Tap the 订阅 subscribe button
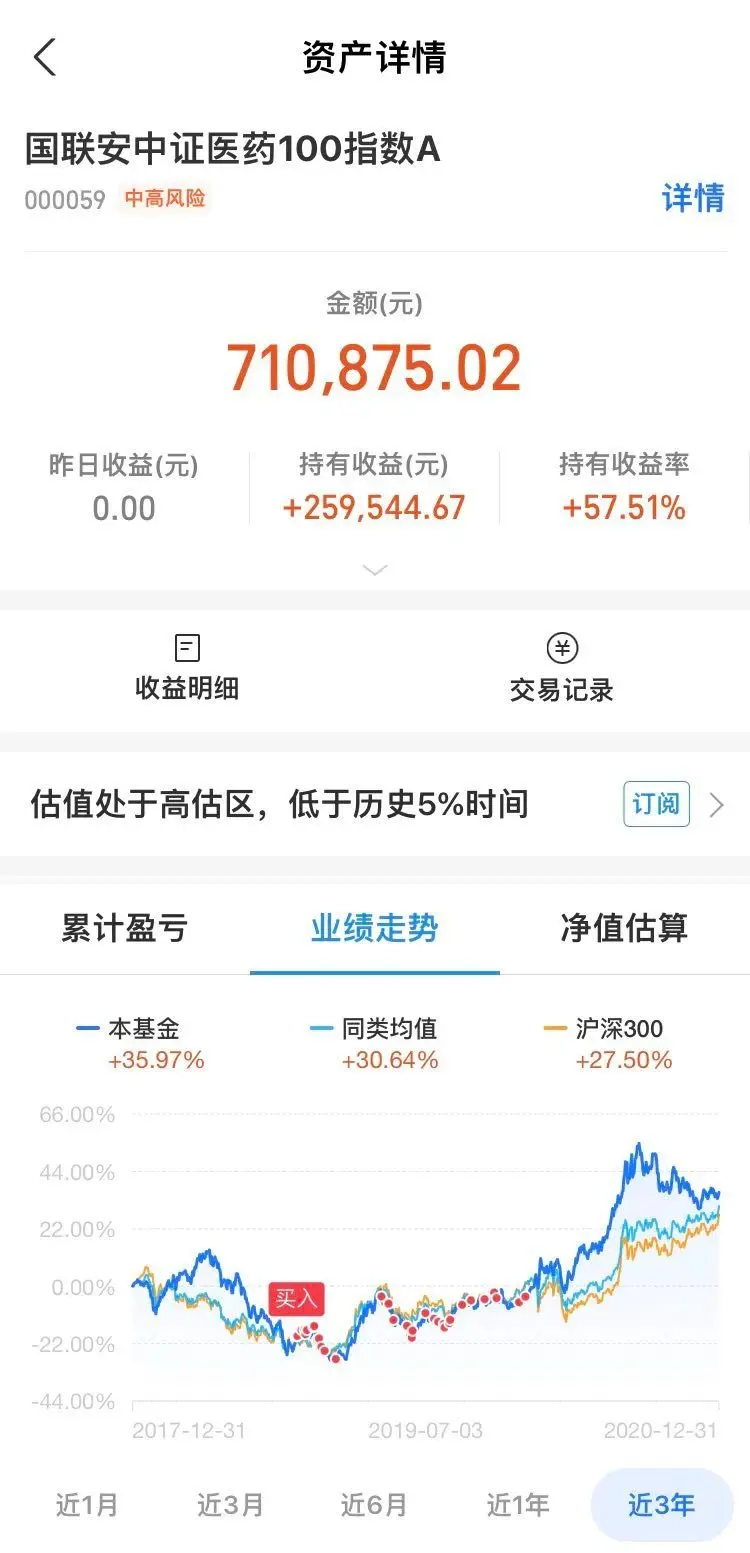 [x=656, y=804]
